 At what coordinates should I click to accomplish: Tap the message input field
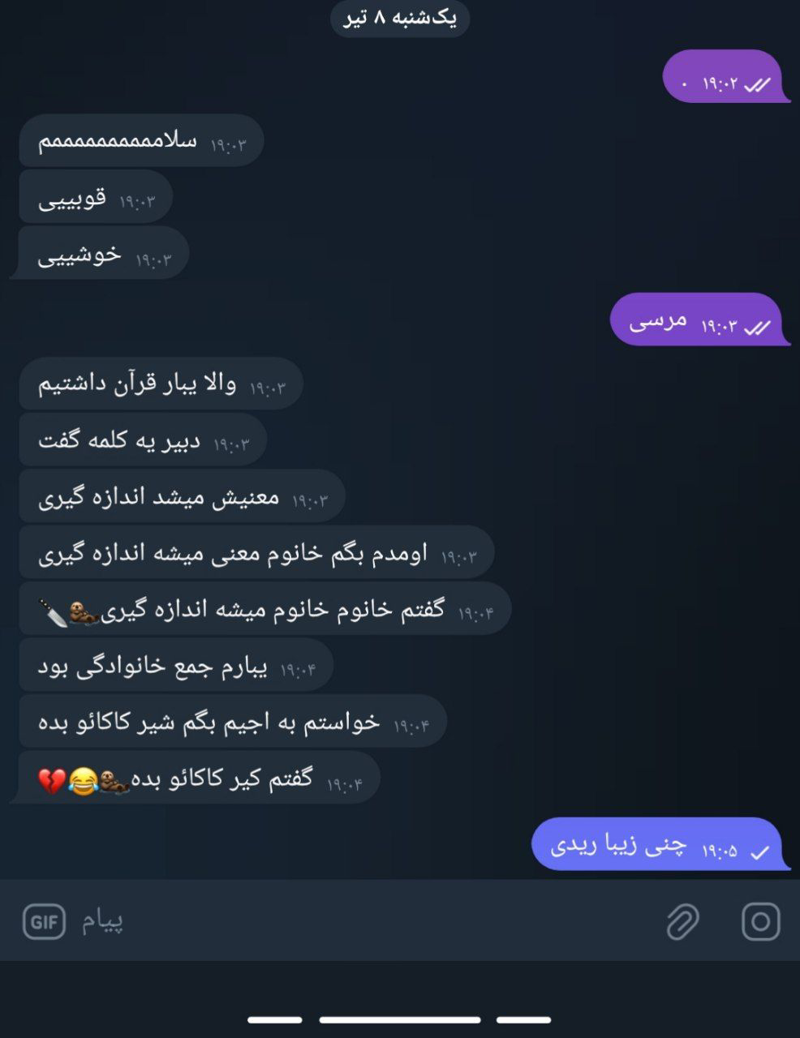point(380,921)
